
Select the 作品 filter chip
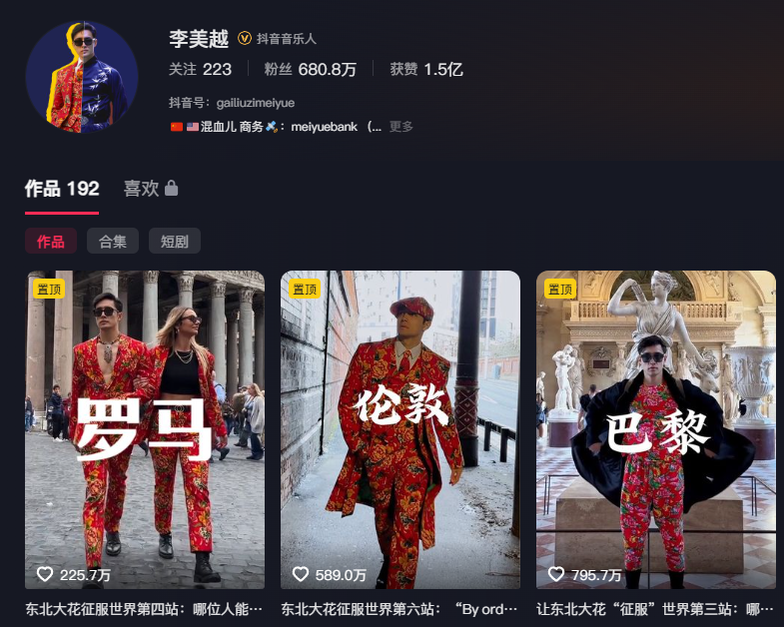click(50, 241)
